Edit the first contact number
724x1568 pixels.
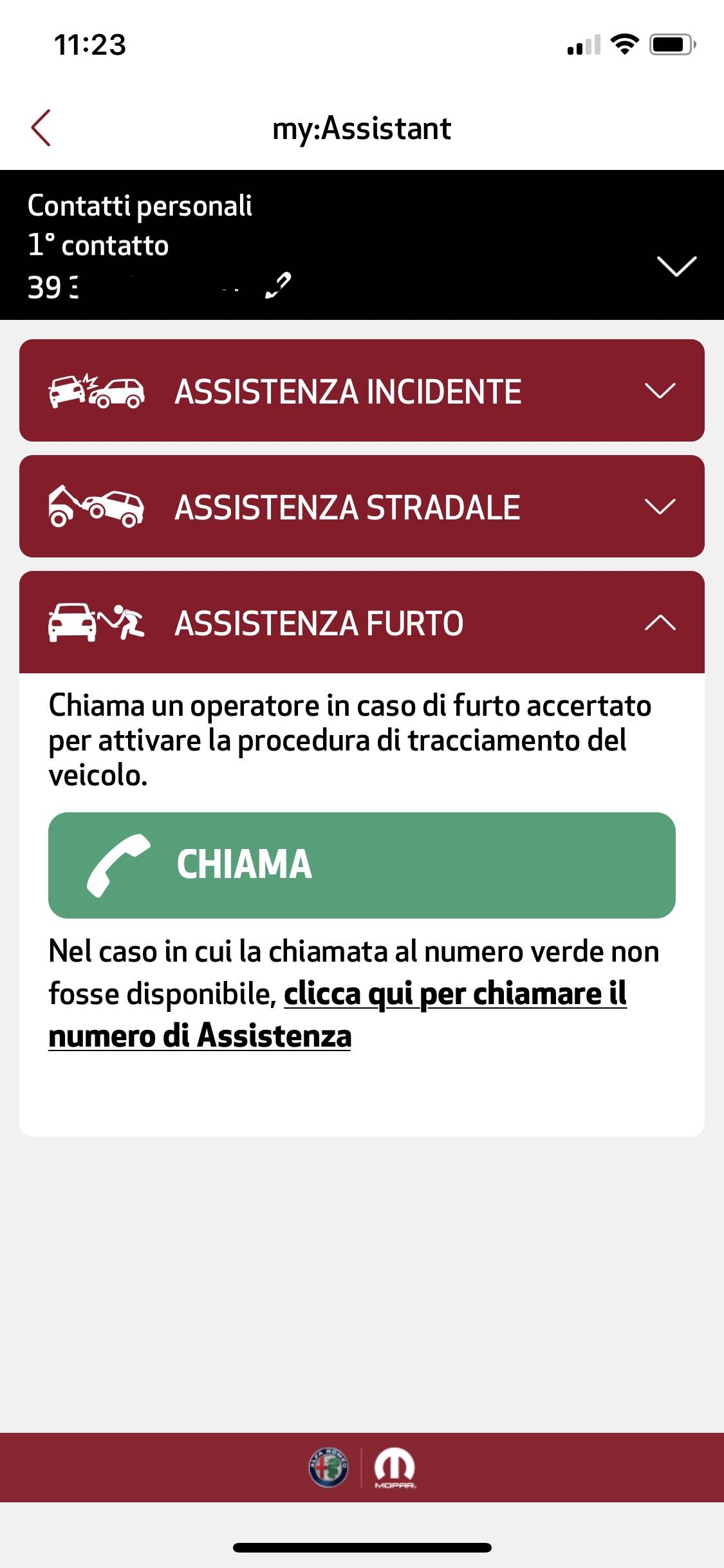tap(278, 286)
